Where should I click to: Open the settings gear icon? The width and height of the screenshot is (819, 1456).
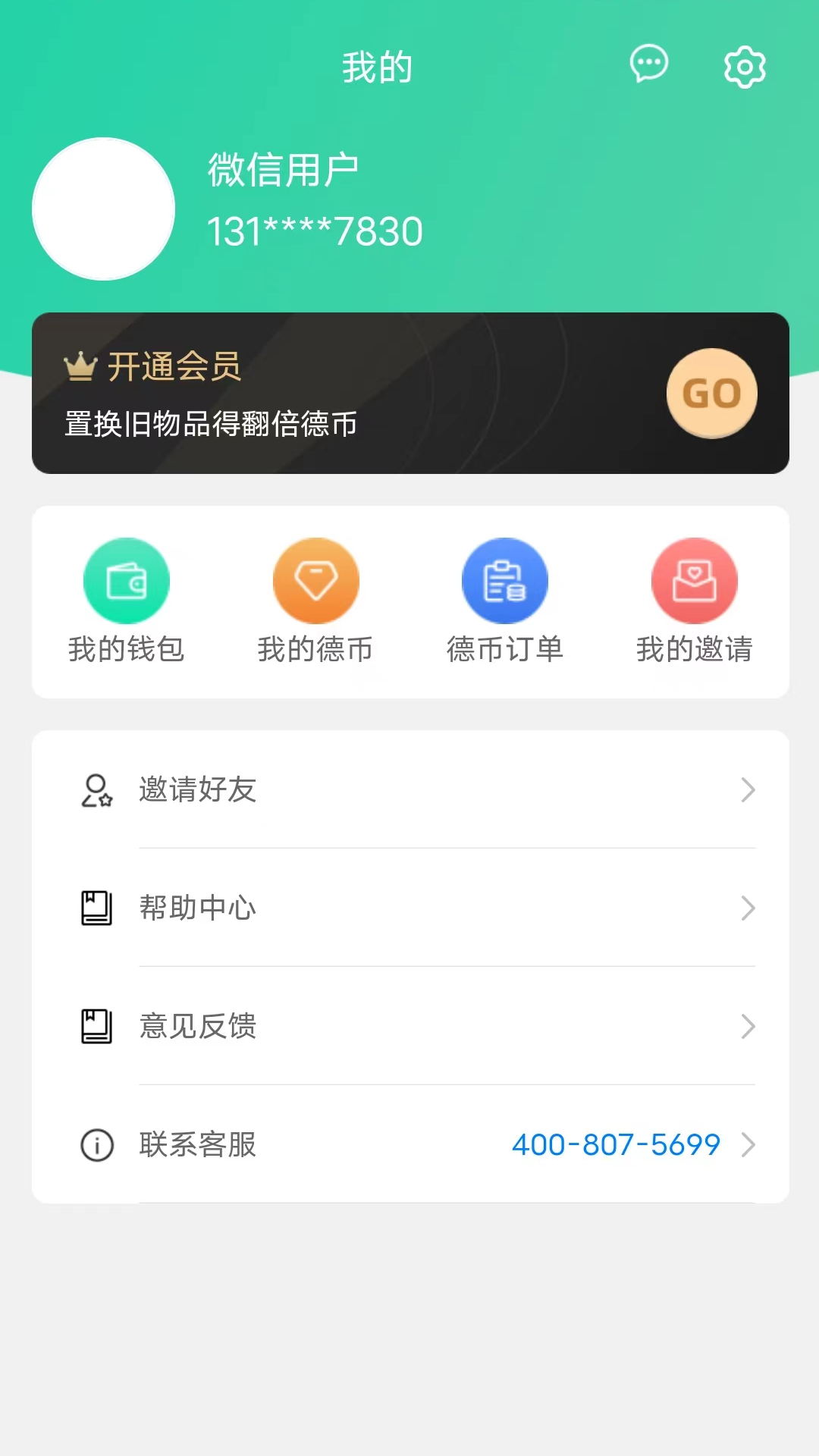[744, 67]
